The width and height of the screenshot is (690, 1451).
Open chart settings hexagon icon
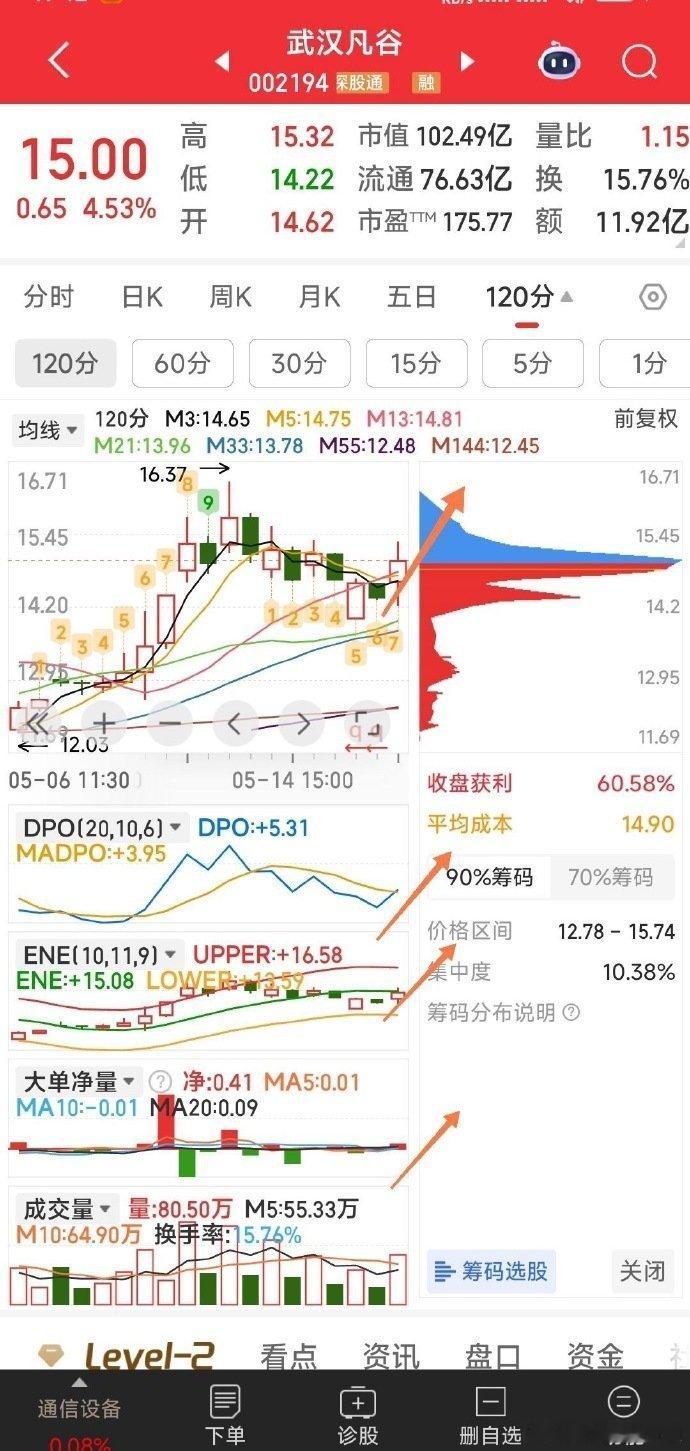coord(653,297)
